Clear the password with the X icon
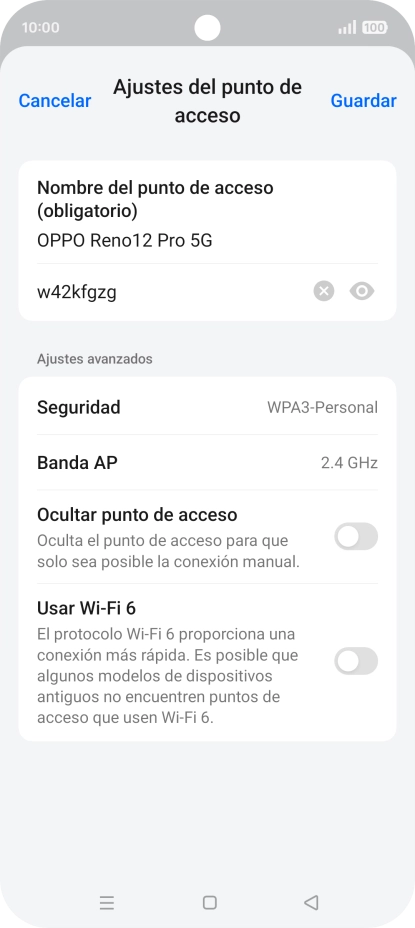This screenshot has width=415, height=928. [x=324, y=291]
